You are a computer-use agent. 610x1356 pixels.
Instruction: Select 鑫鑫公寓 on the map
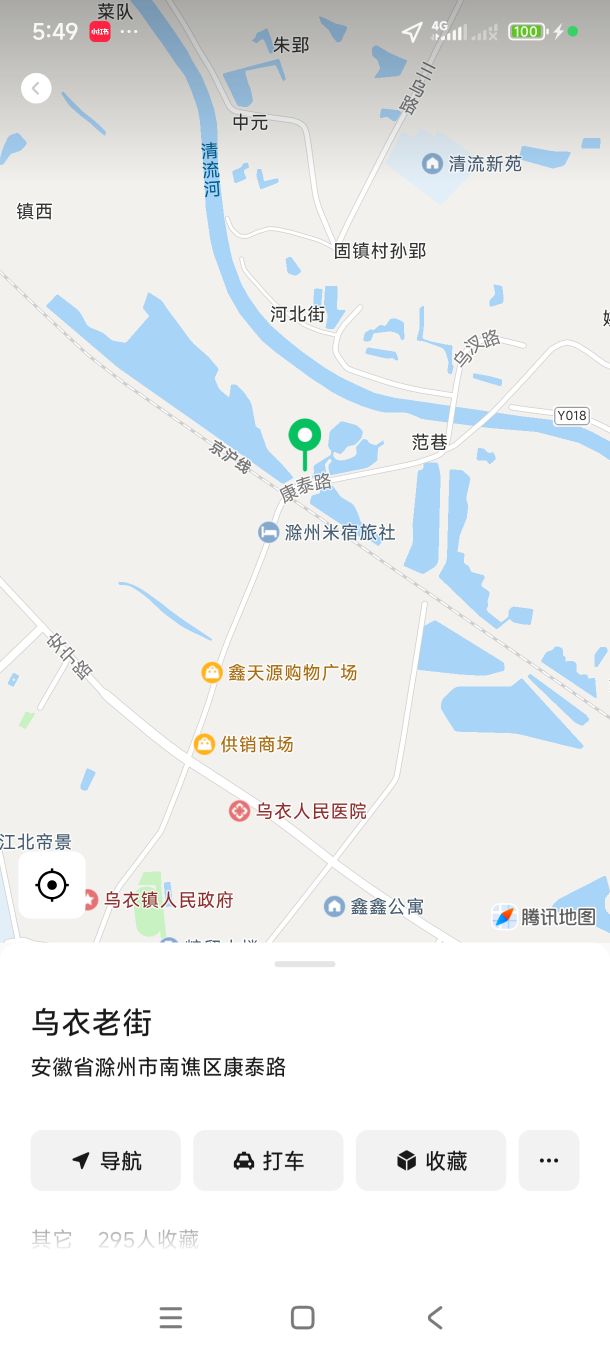pyautogui.click(x=374, y=906)
